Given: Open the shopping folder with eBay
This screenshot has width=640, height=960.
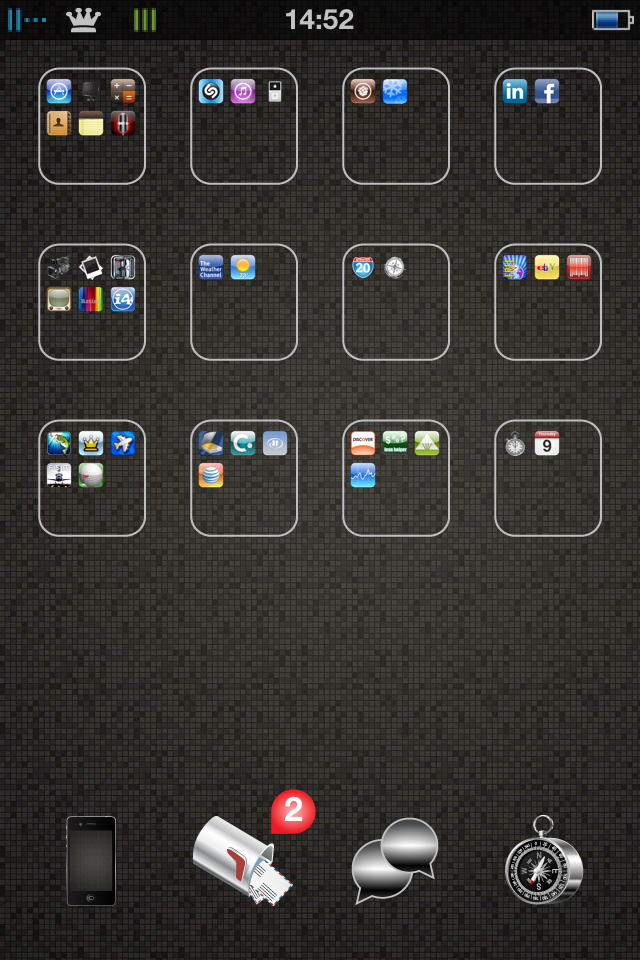Looking at the screenshot, I should click(x=548, y=302).
